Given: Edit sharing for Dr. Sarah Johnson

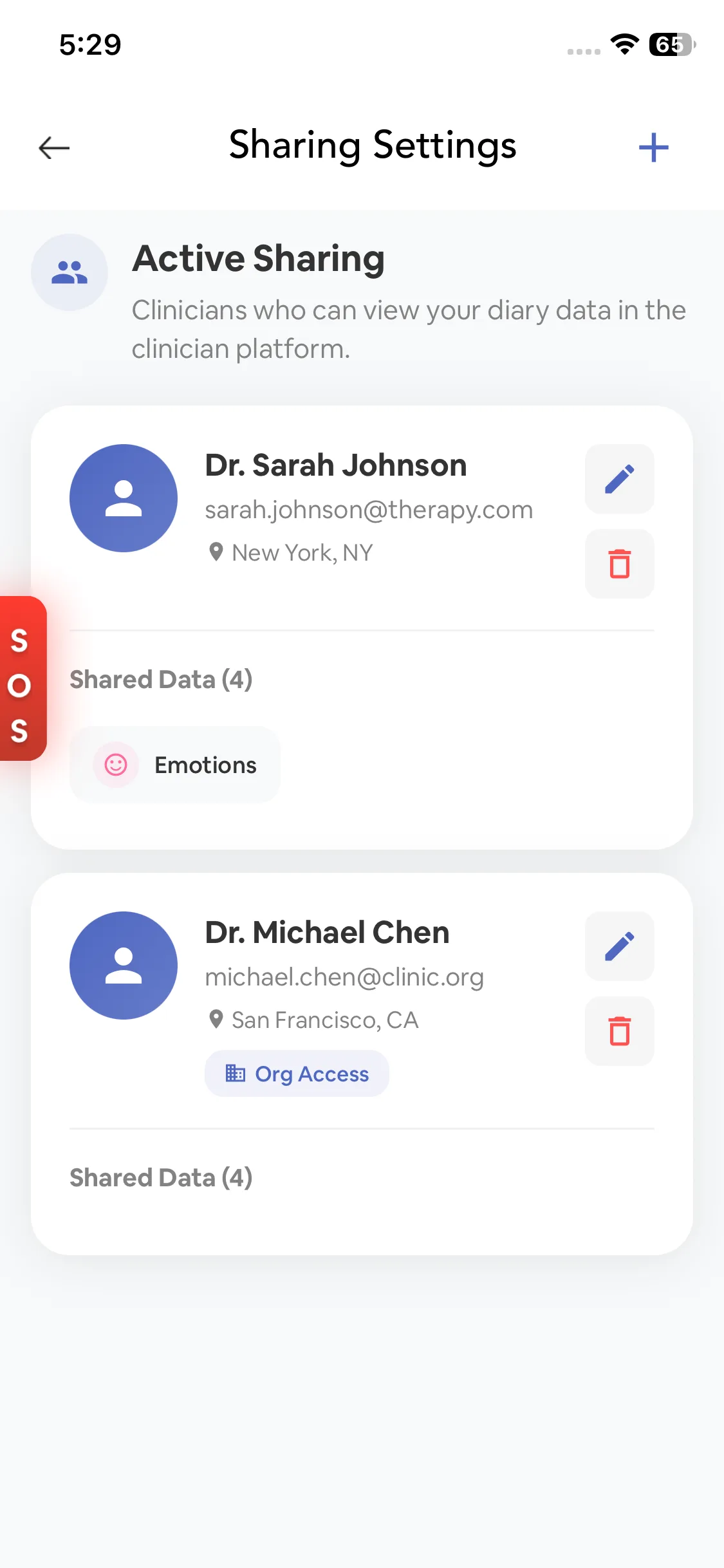Looking at the screenshot, I should 619,479.
